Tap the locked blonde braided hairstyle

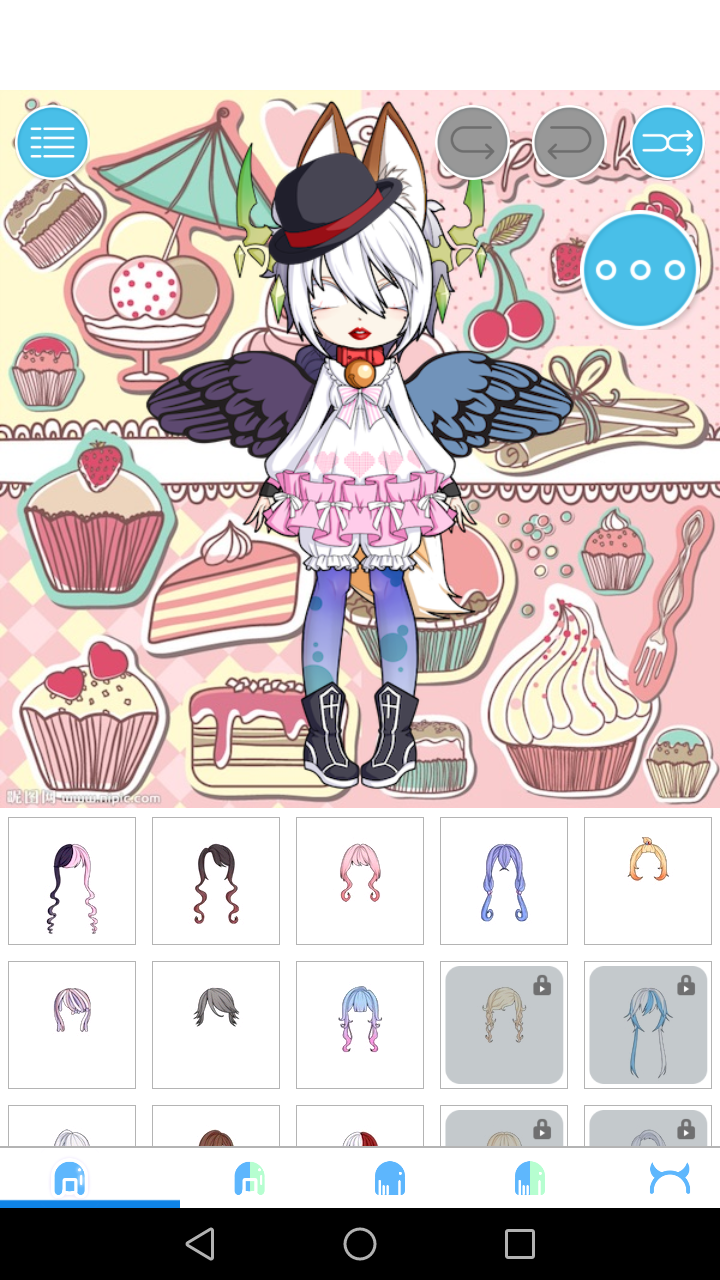click(504, 1024)
